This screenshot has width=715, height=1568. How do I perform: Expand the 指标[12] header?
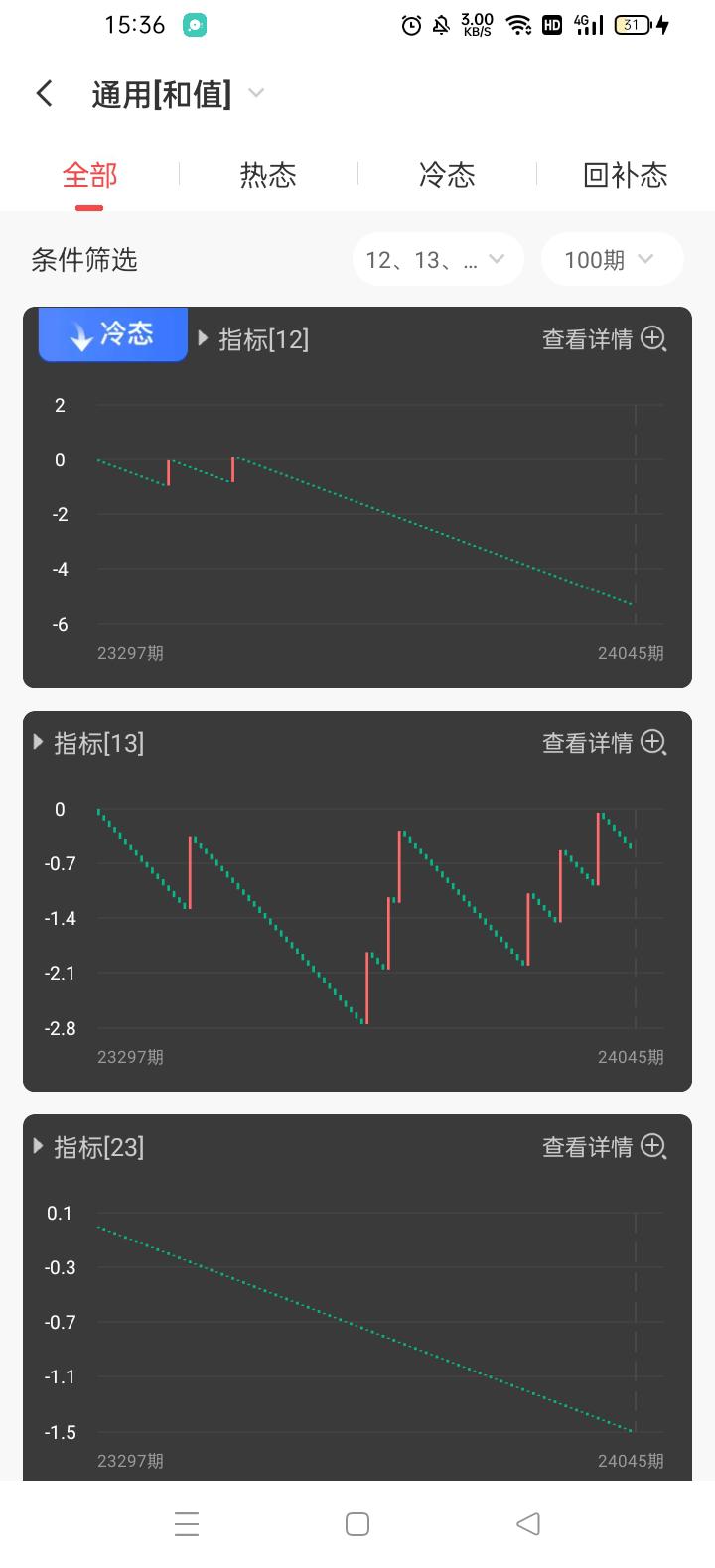click(254, 339)
